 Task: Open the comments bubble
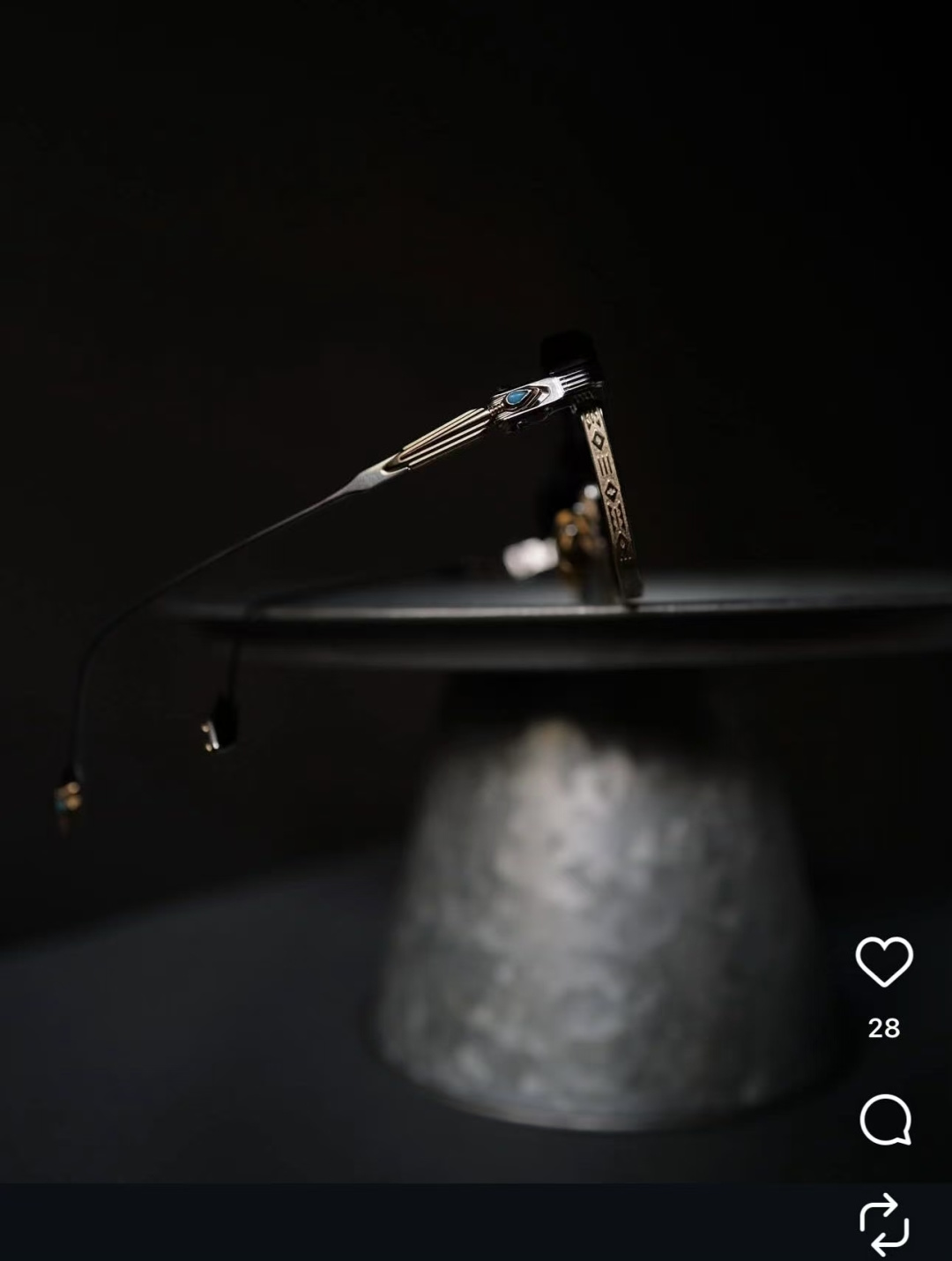click(x=884, y=1119)
